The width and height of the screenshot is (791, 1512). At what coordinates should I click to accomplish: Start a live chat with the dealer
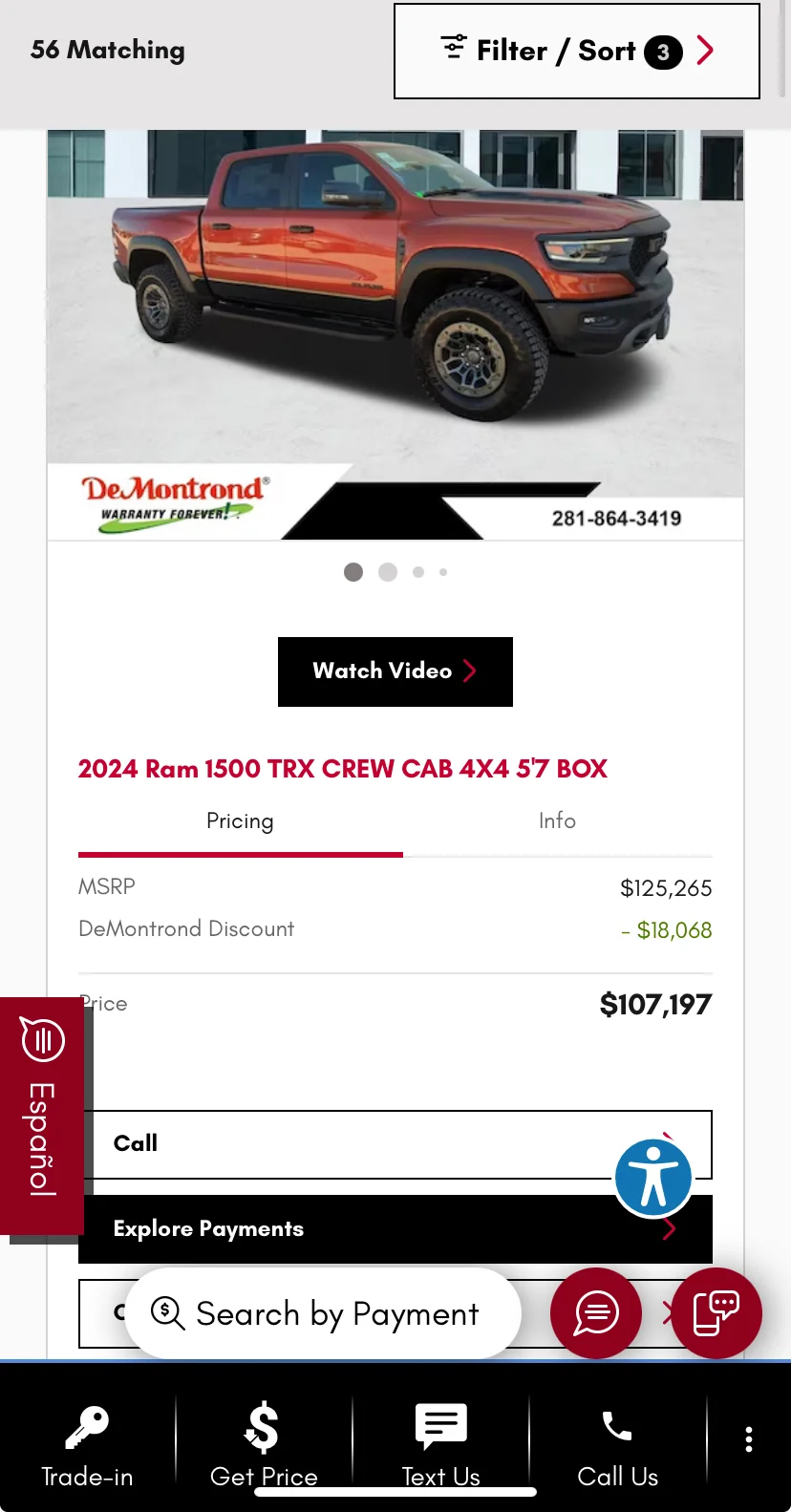[x=596, y=1313]
